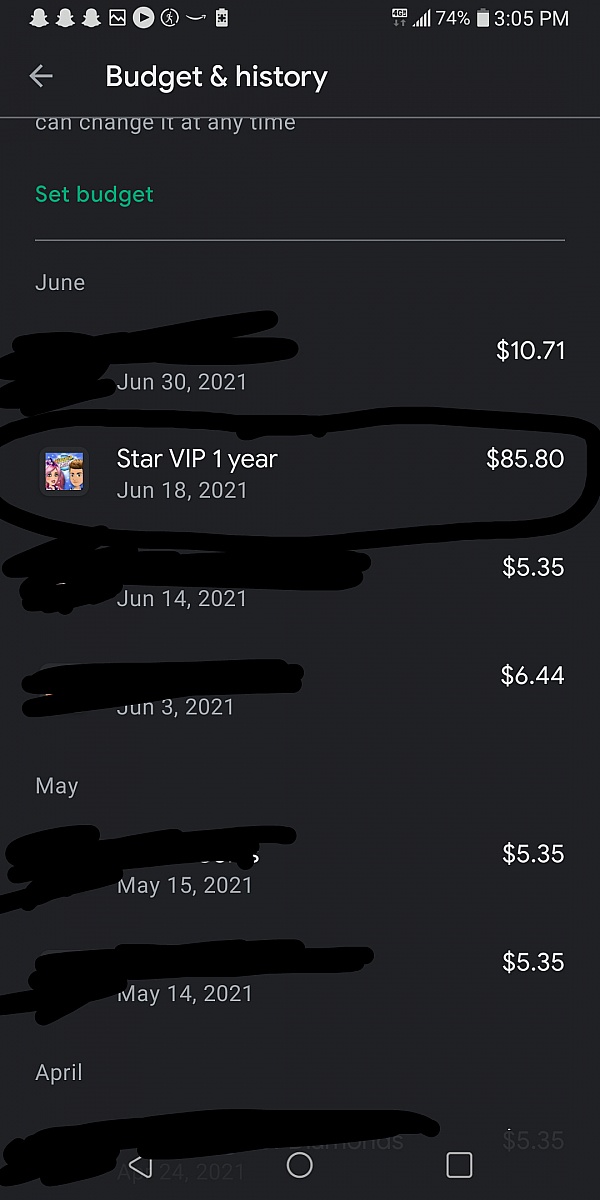Open the Jun 3, 2021 purchase of $6.44
Image resolution: width=600 pixels, height=1200 pixels.
[300, 690]
